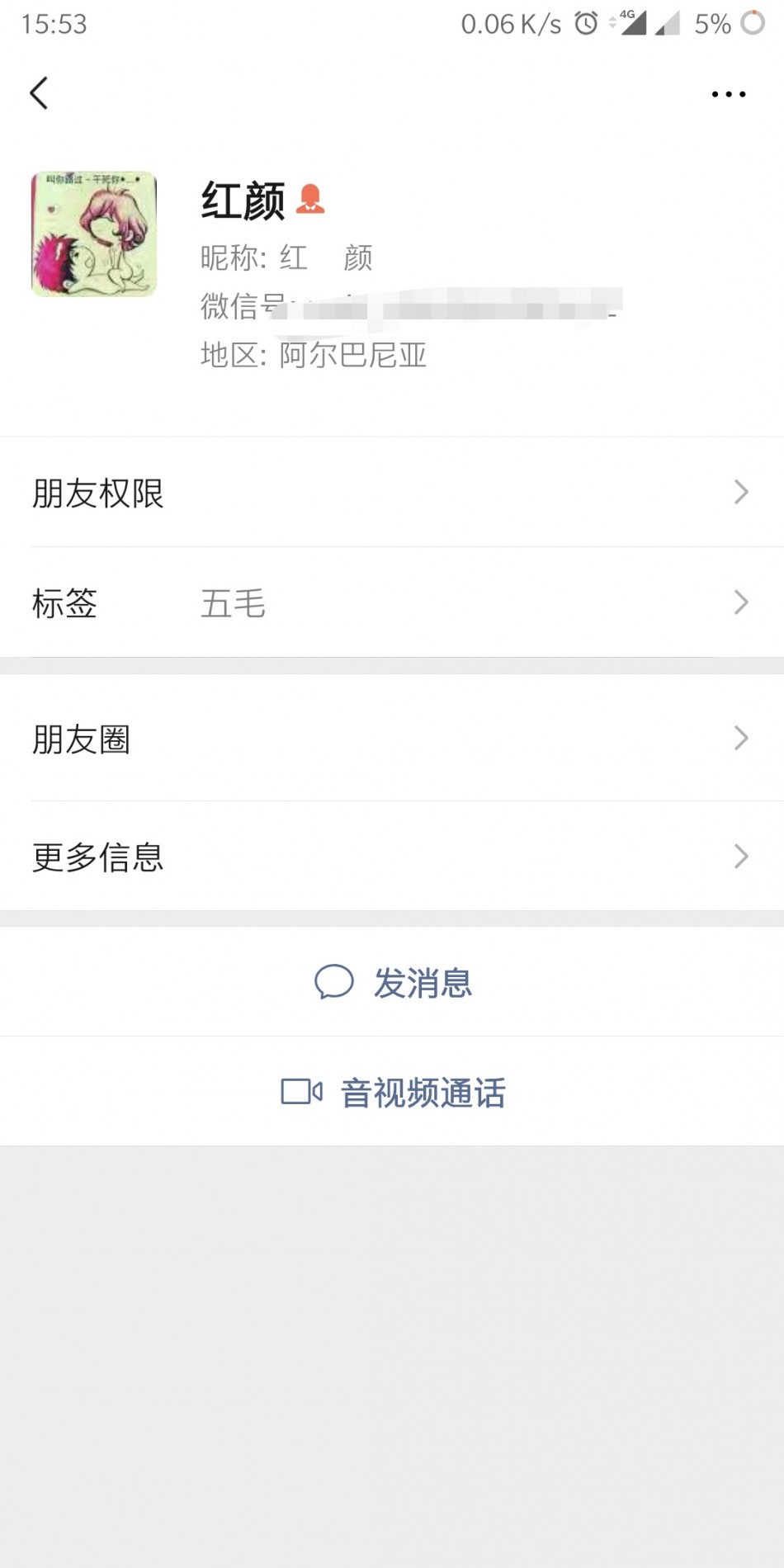
Task: Start 音视频通话 with this contact
Action: click(392, 1091)
